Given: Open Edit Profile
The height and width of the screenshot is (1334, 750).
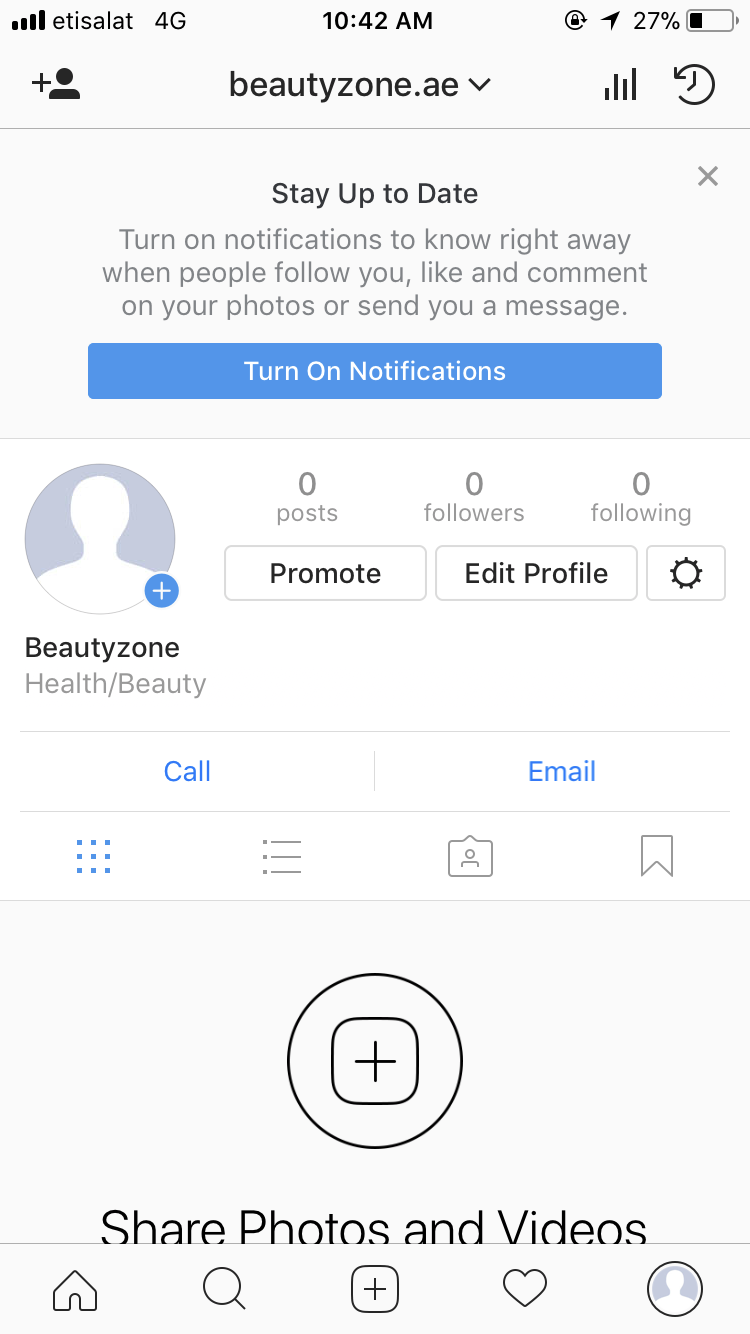Looking at the screenshot, I should (x=536, y=573).
